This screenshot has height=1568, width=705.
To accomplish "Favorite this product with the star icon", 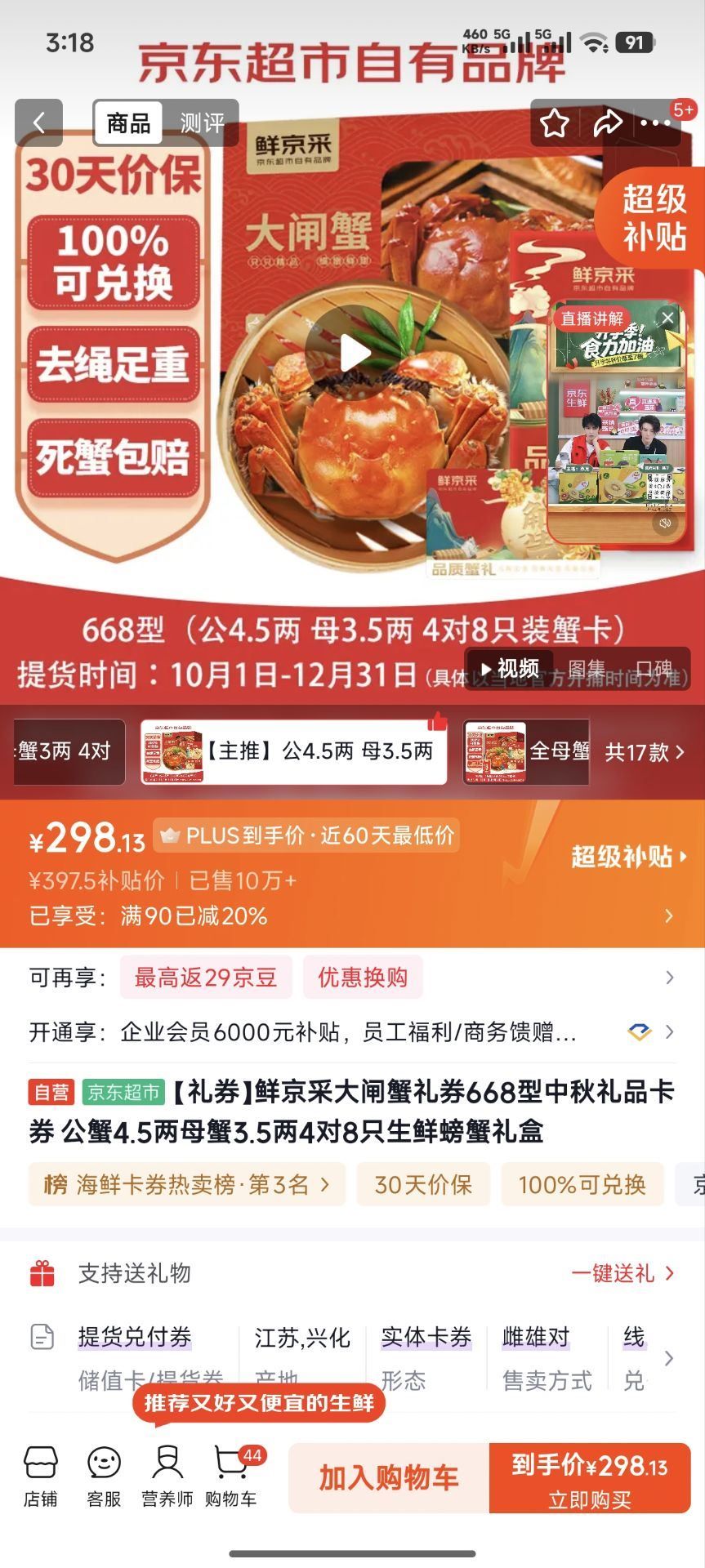I will pos(554,123).
